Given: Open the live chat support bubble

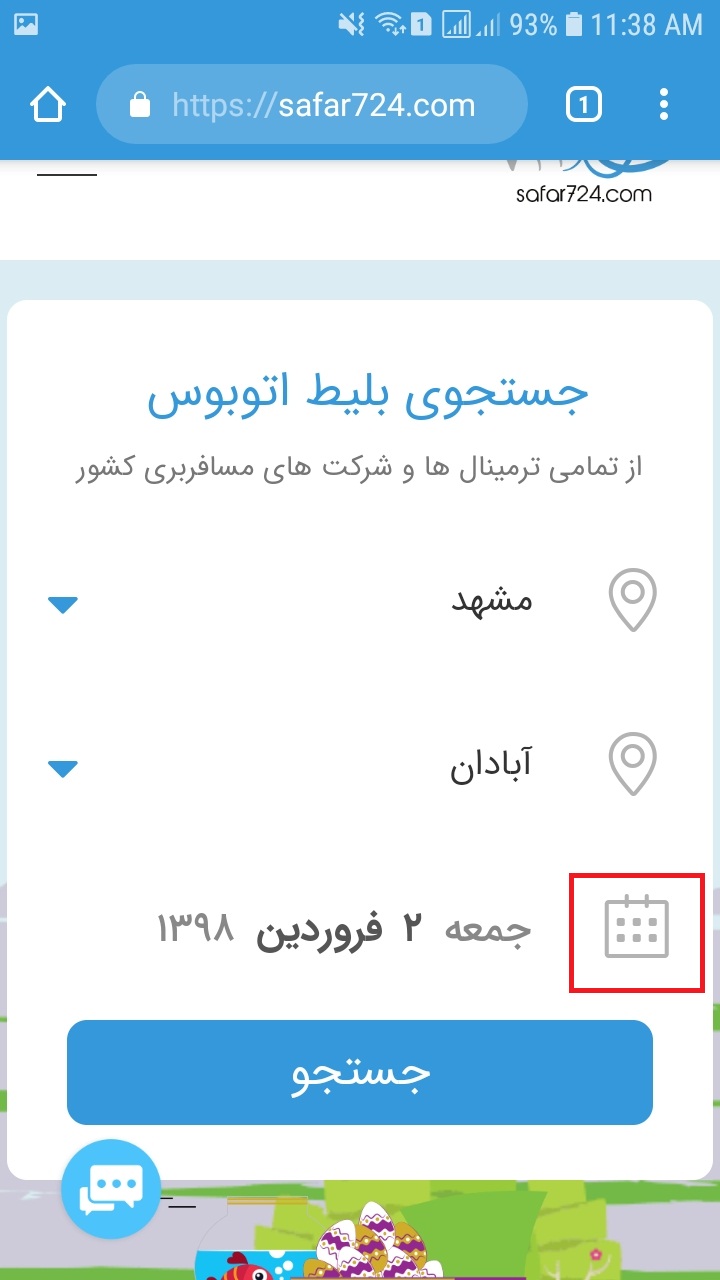Looking at the screenshot, I should point(111,1189).
